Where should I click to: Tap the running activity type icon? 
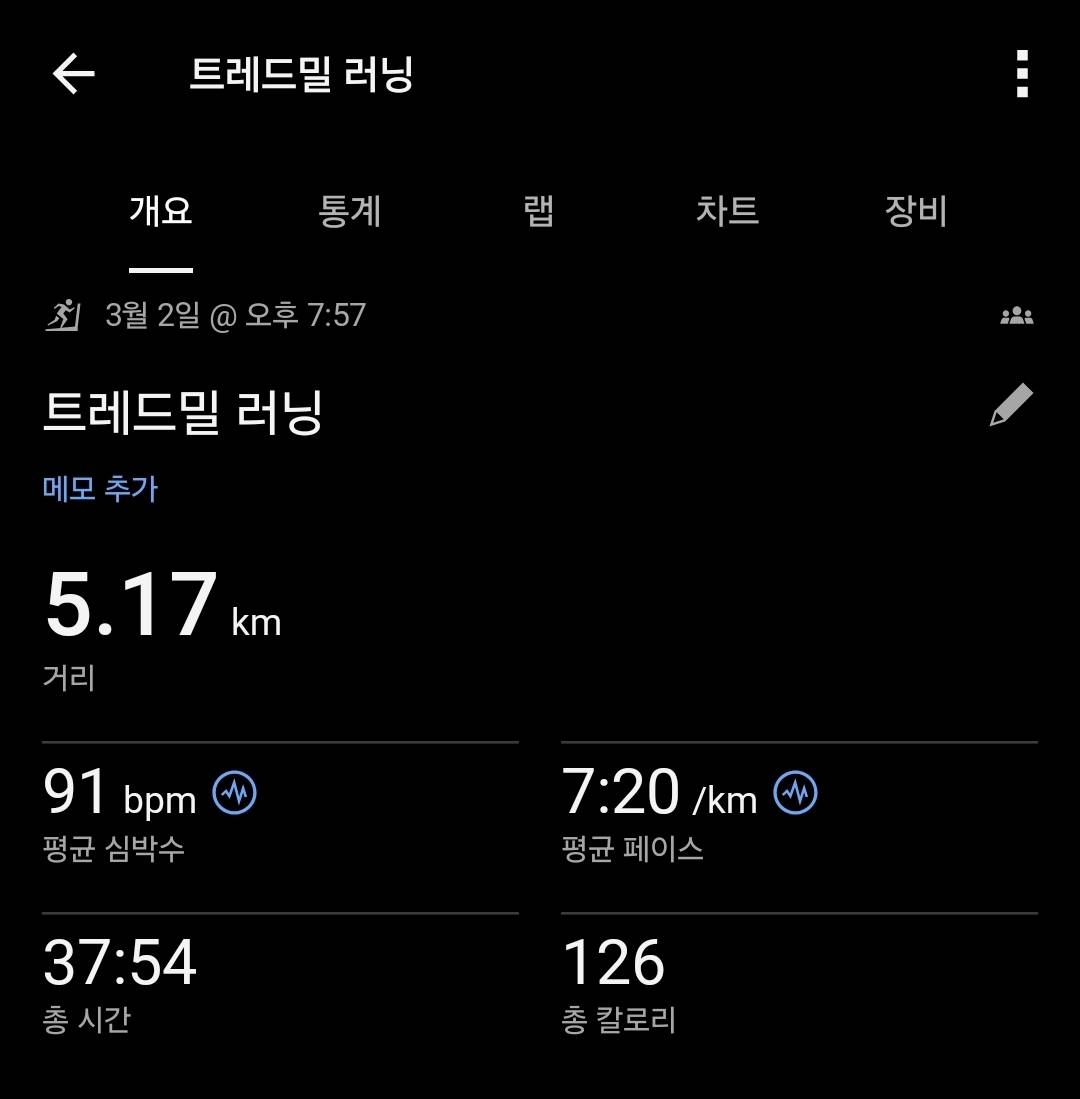61,315
